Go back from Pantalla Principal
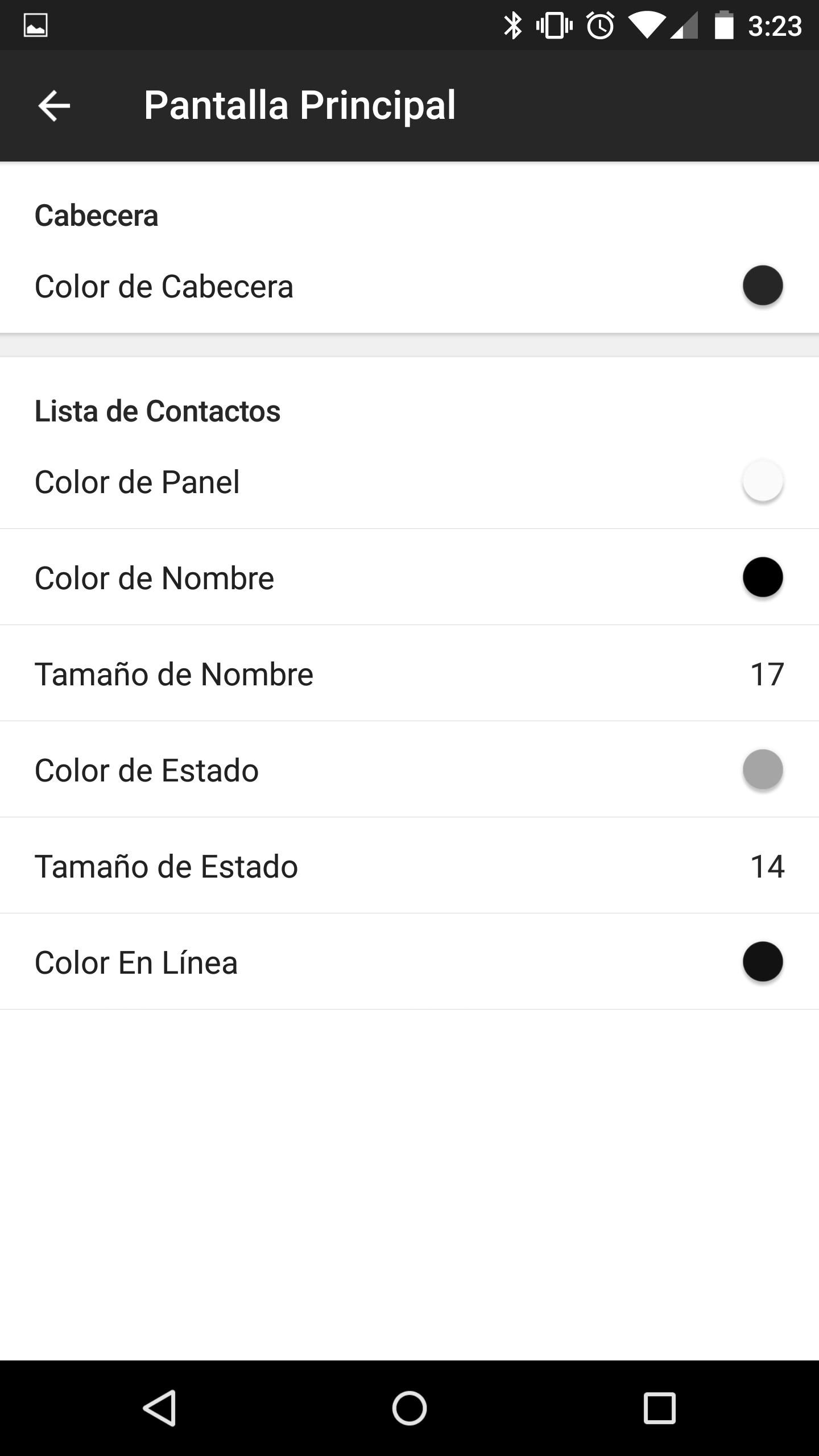The width and height of the screenshot is (819, 1456). tap(54, 106)
